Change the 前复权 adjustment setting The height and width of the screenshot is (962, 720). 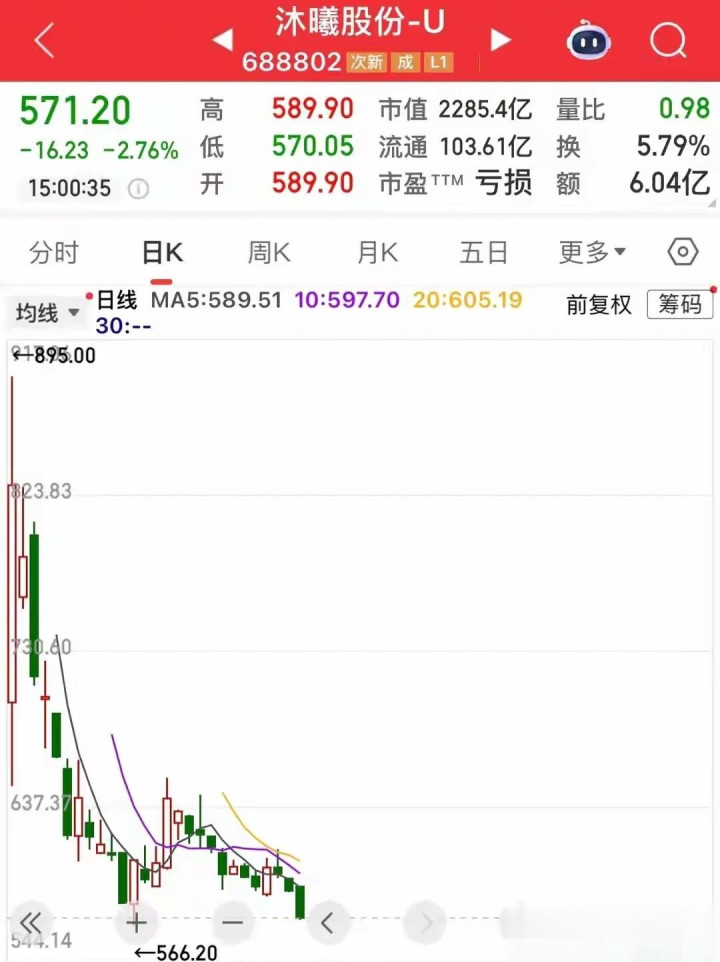click(x=599, y=305)
